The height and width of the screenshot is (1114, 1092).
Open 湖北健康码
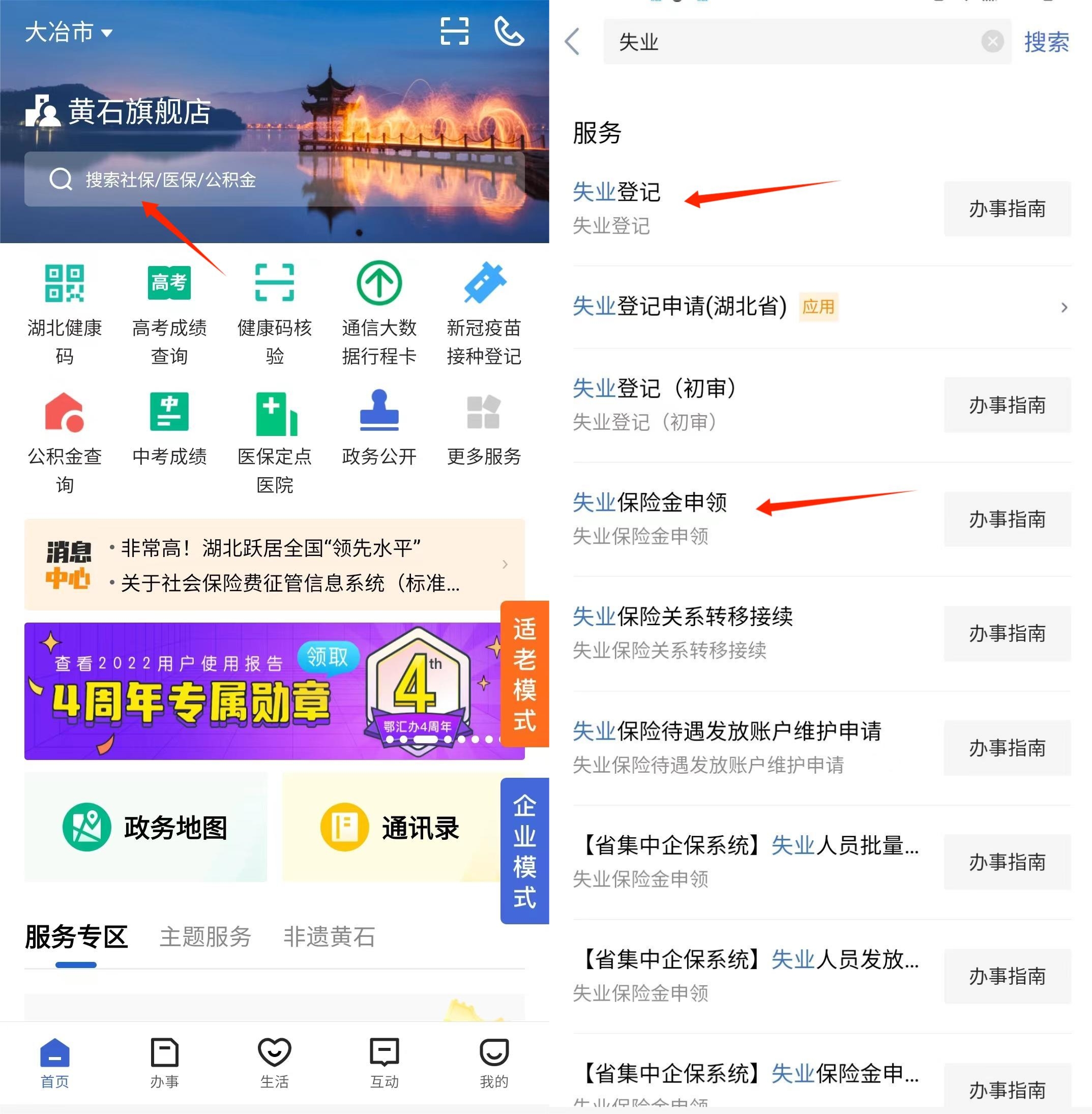tap(64, 314)
